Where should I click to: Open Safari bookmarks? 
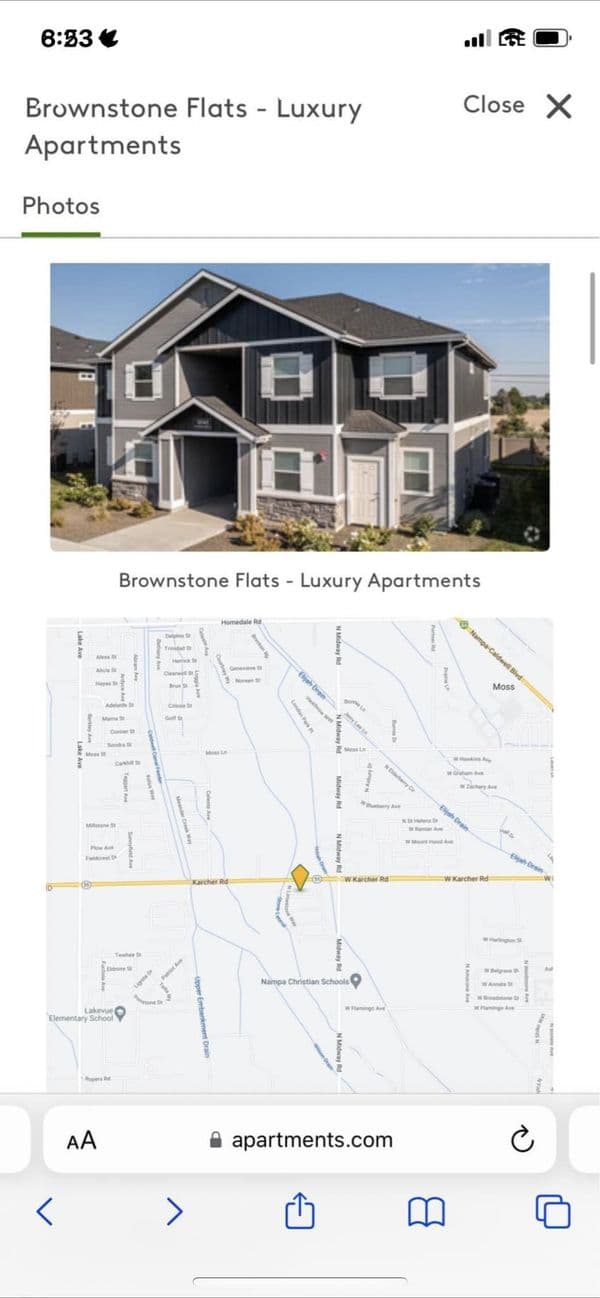click(426, 1212)
